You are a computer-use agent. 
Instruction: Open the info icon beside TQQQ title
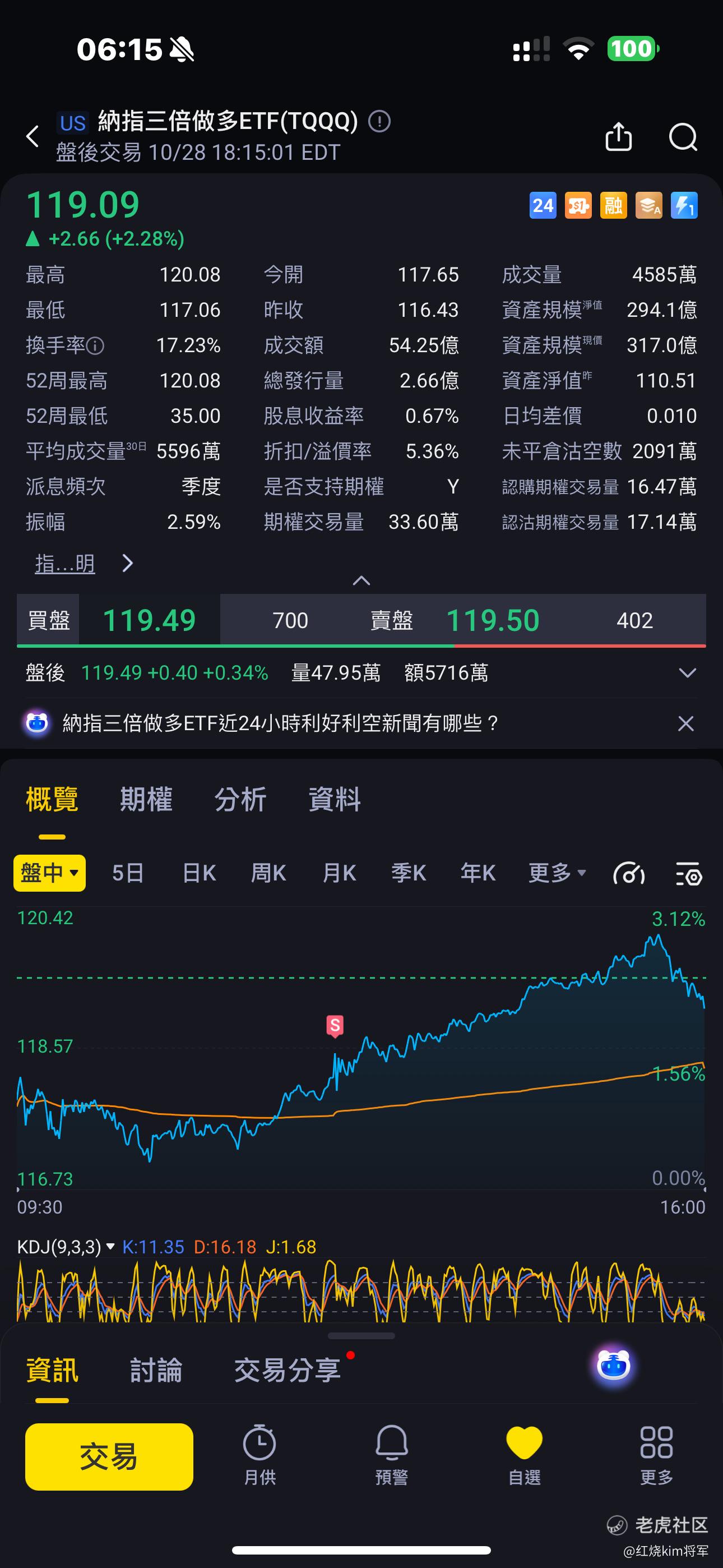(379, 121)
